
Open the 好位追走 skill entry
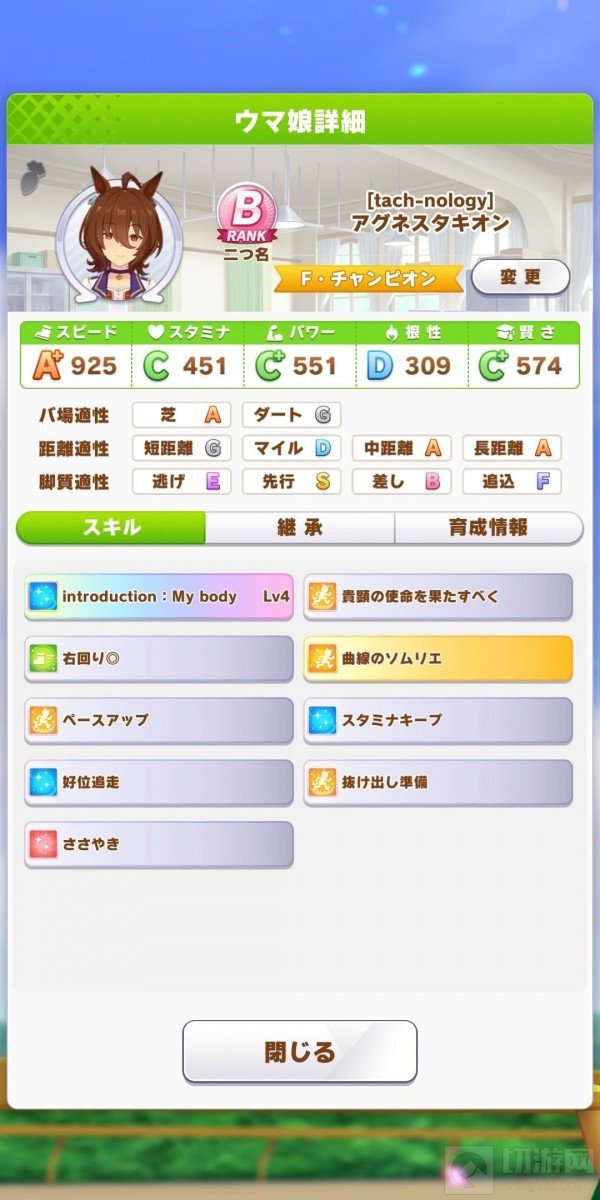coord(159,783)
